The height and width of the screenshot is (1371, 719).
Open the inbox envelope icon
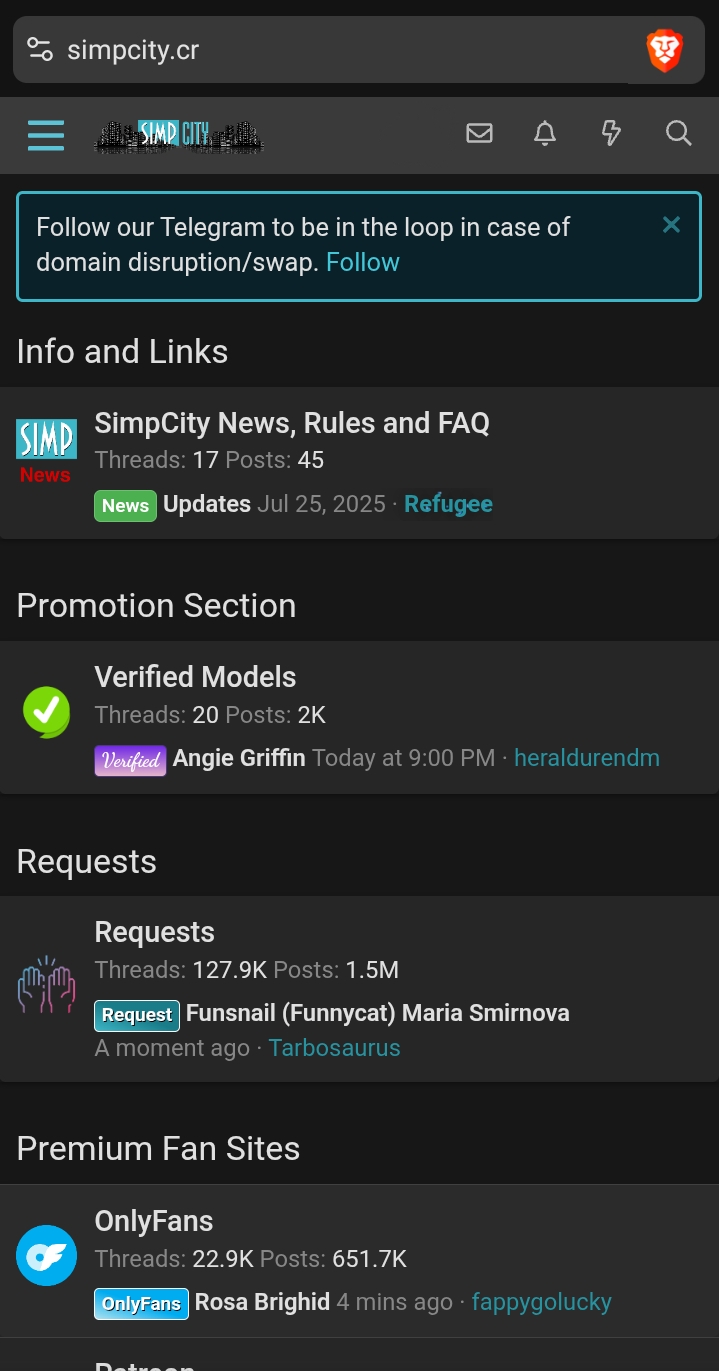point(480,133)
